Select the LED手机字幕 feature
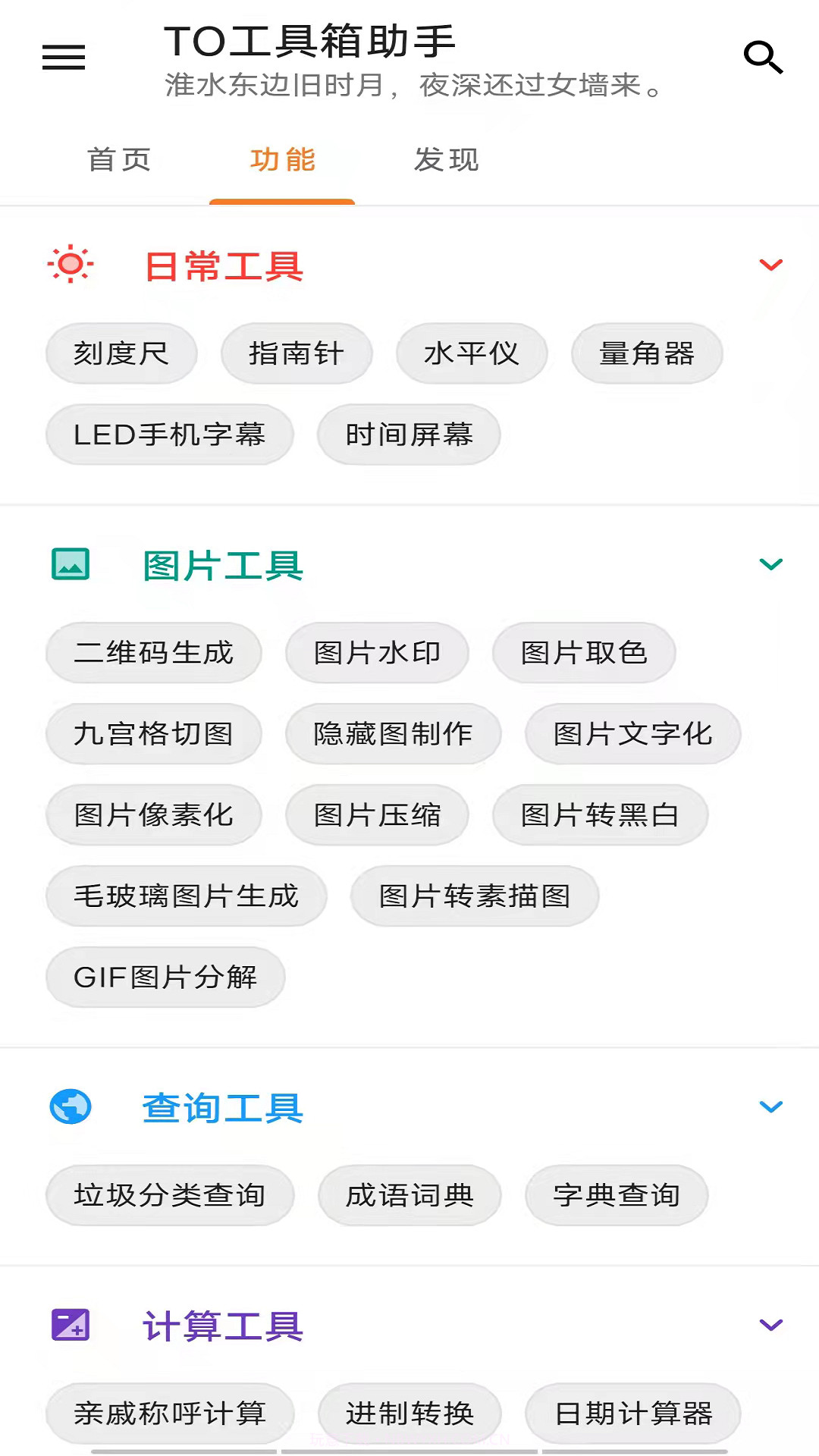The image size is (819, 1456). (170, 434)
